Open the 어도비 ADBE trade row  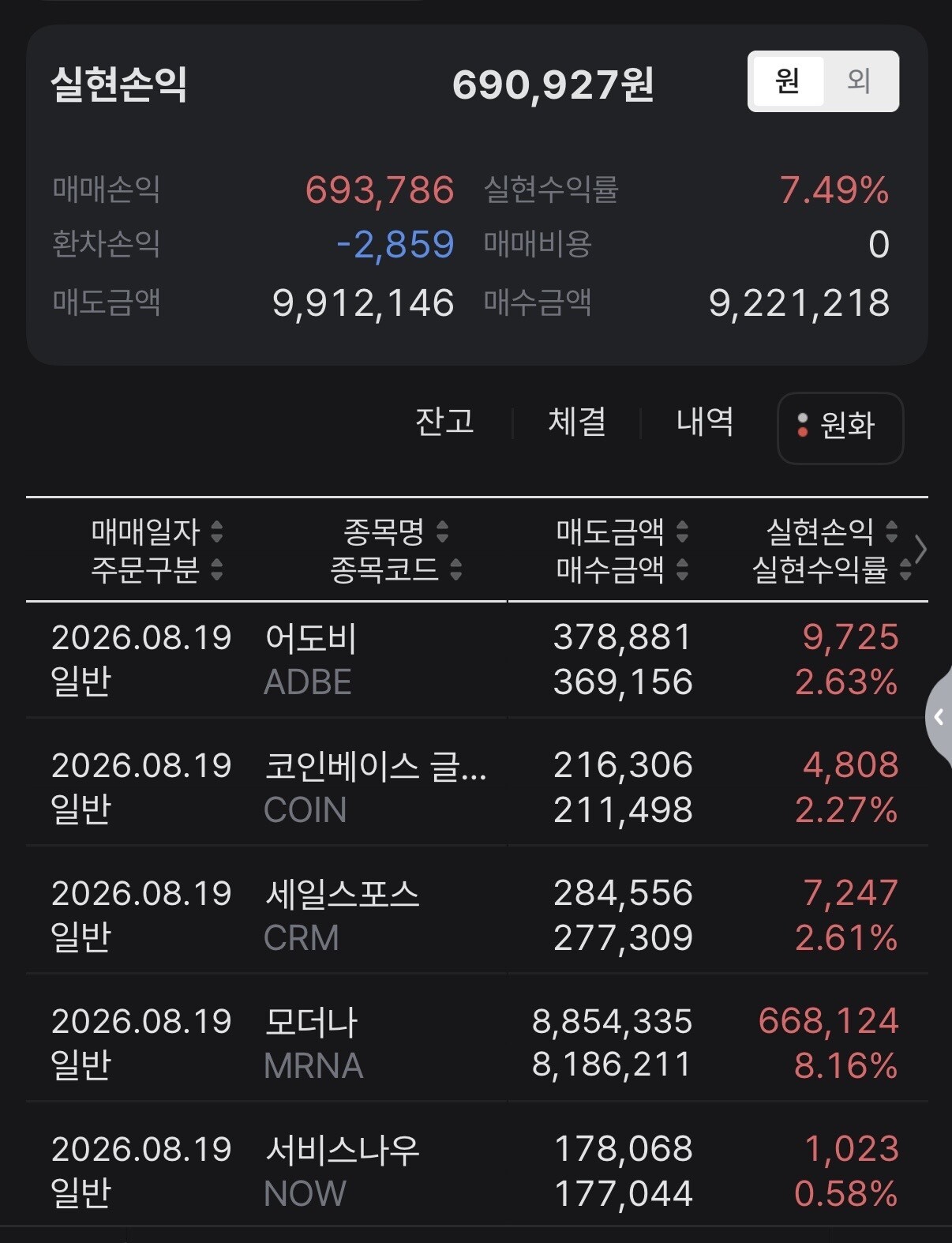click(x=477, y=660)
